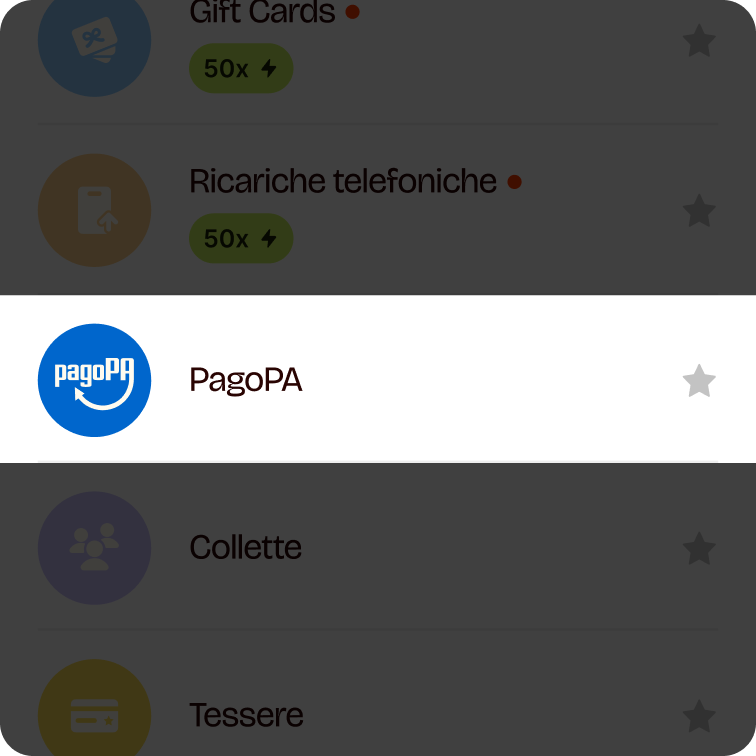The height and width of the screenshot is (756, 756).
Task: Favorite Ricariche telefoniche with the star
Action: point(699,212)
